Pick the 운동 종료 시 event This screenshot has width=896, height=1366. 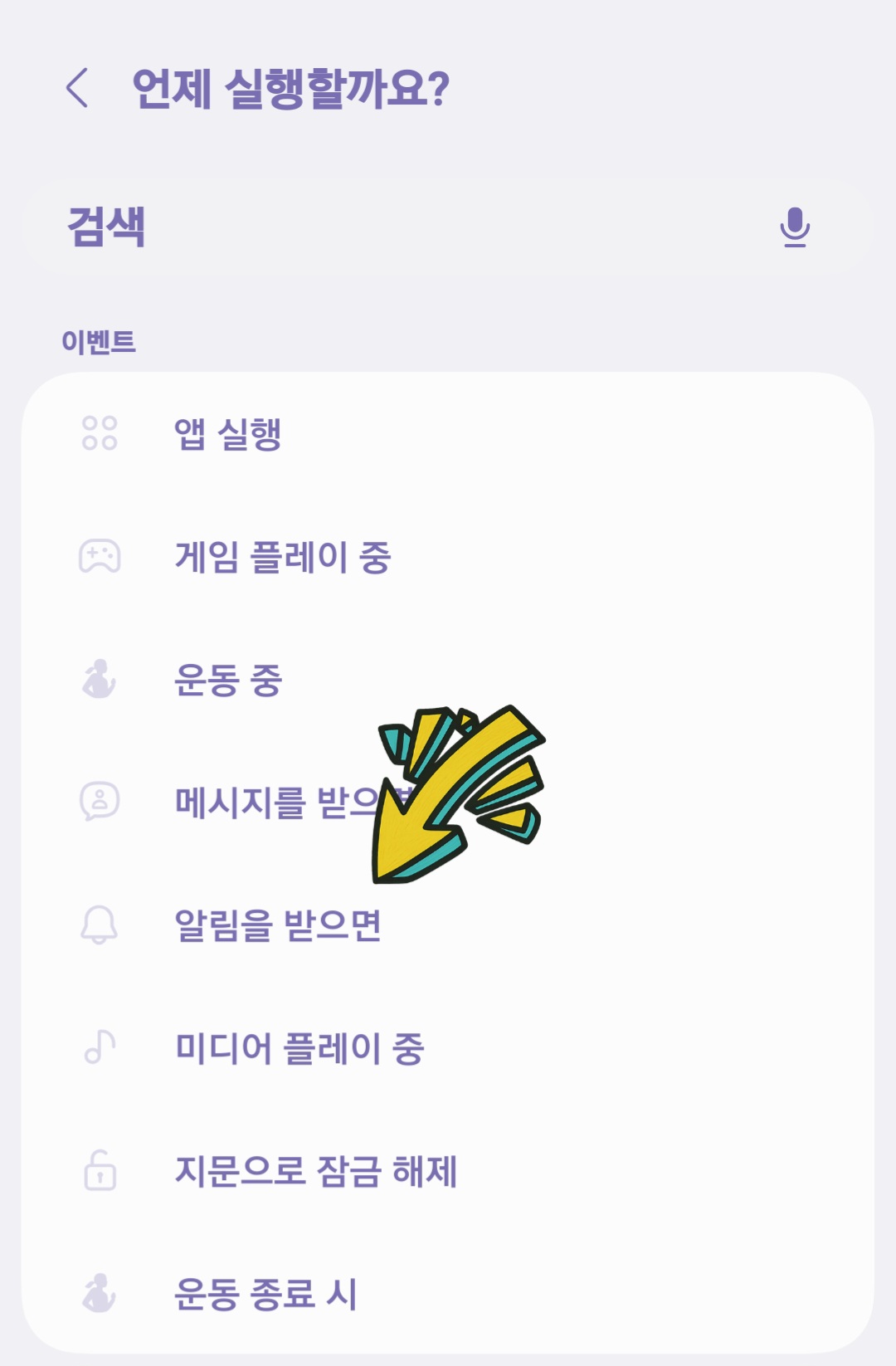(x=265, y=1294)
